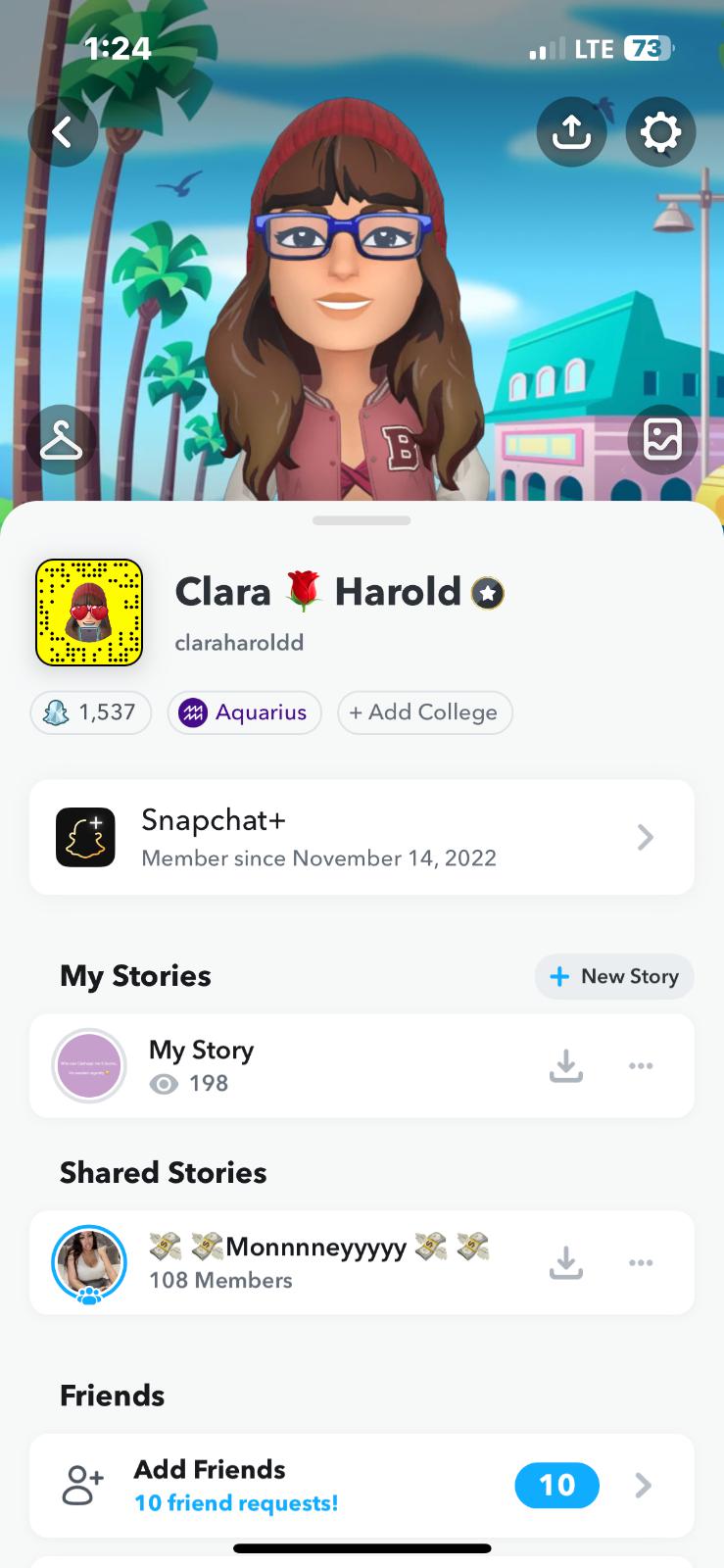Create a New Story
This screenshot has width=724, height=1568.
click(x=614, y=976)
